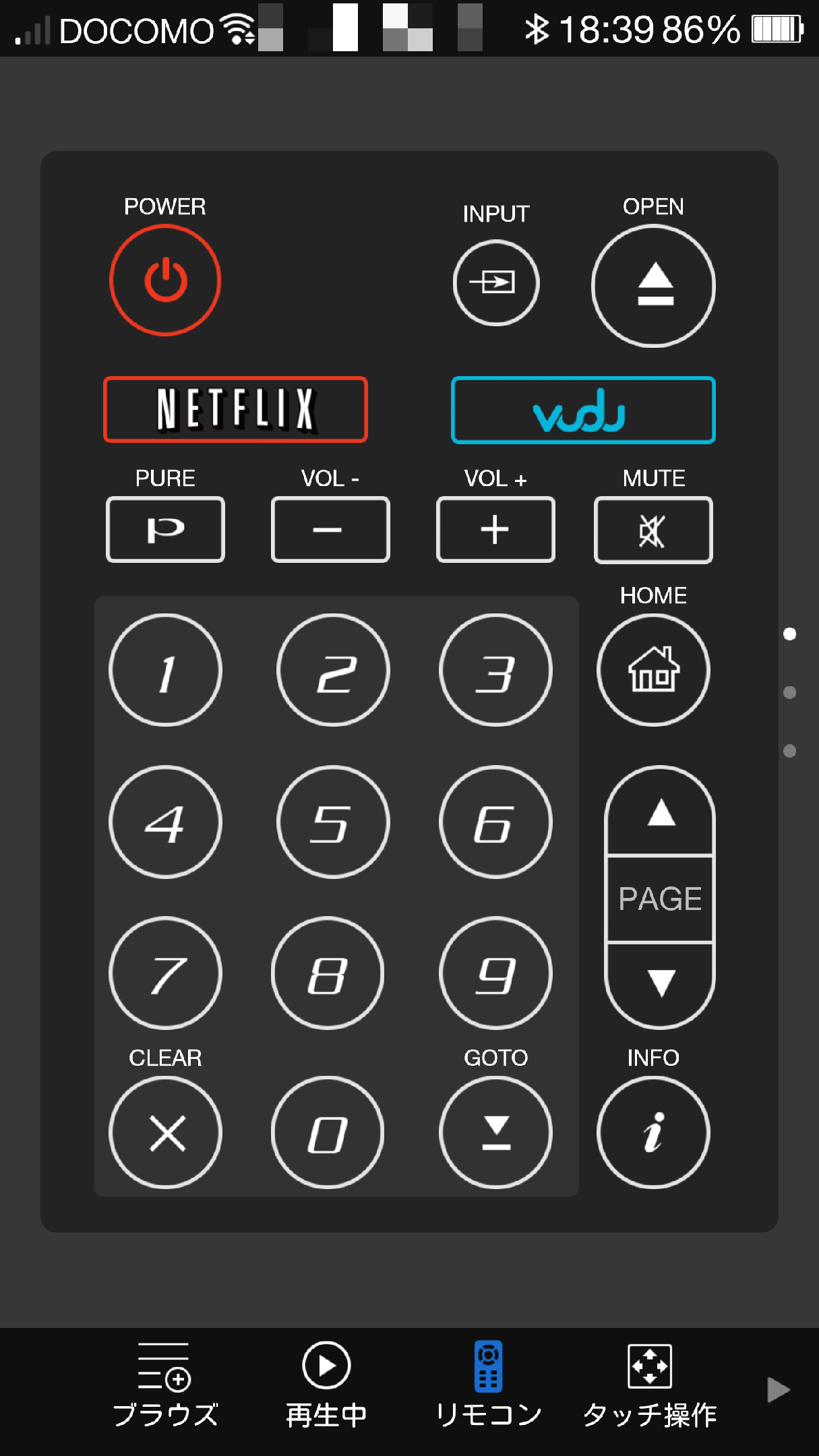
Task: Enable PURE audio mode
Action: point(165,529)
